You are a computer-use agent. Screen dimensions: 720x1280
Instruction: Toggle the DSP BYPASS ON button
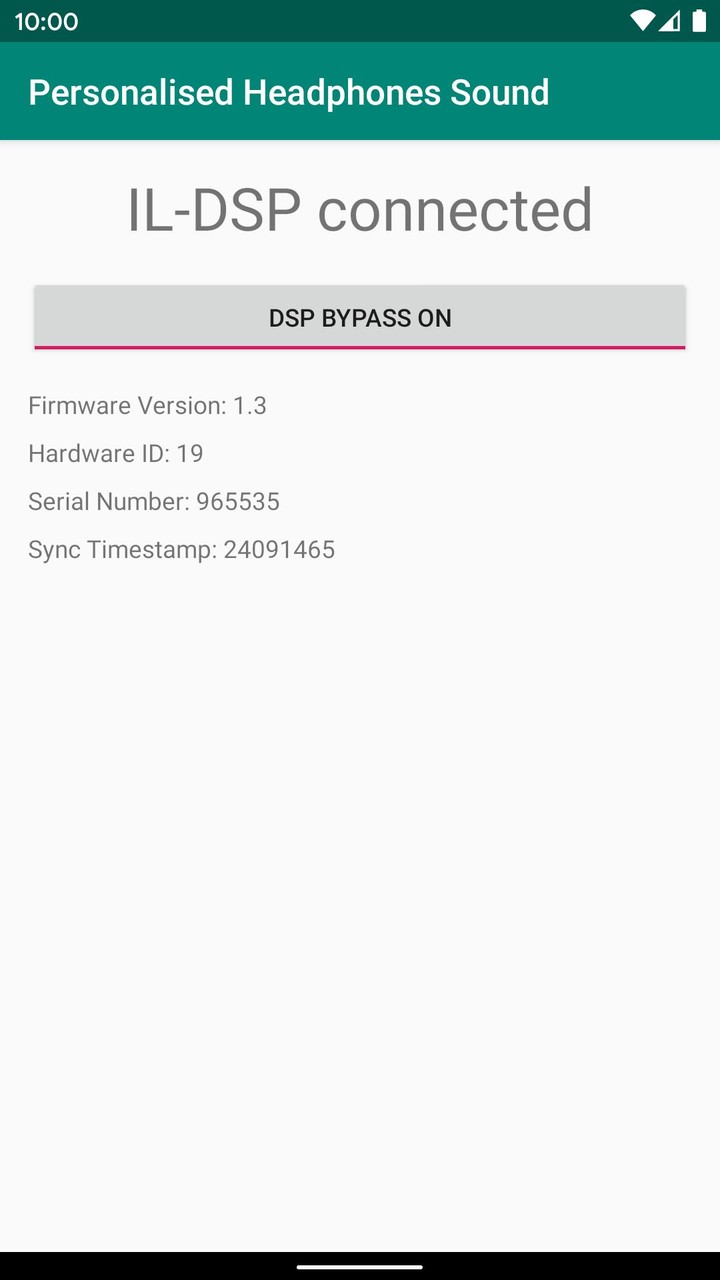point(360,317)
